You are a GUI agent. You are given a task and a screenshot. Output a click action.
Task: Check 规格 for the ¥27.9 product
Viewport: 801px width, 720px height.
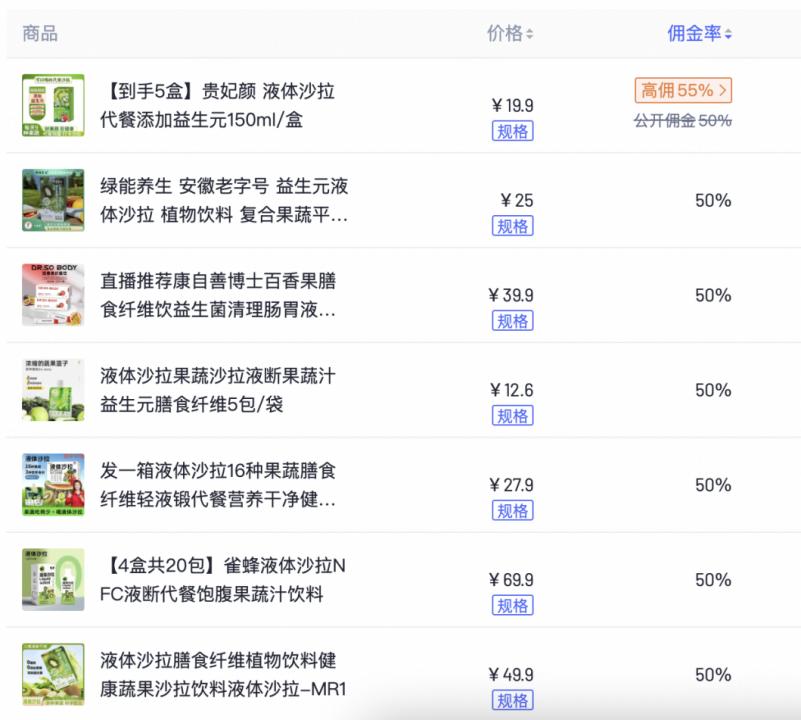(512, 510)
